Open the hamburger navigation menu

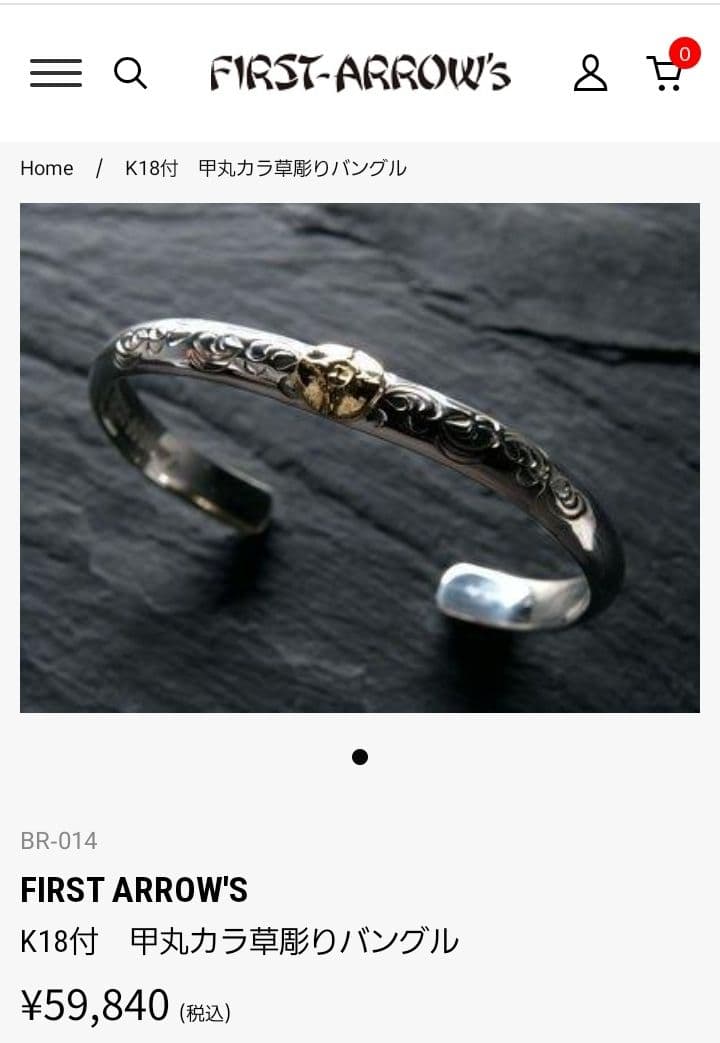56,73
